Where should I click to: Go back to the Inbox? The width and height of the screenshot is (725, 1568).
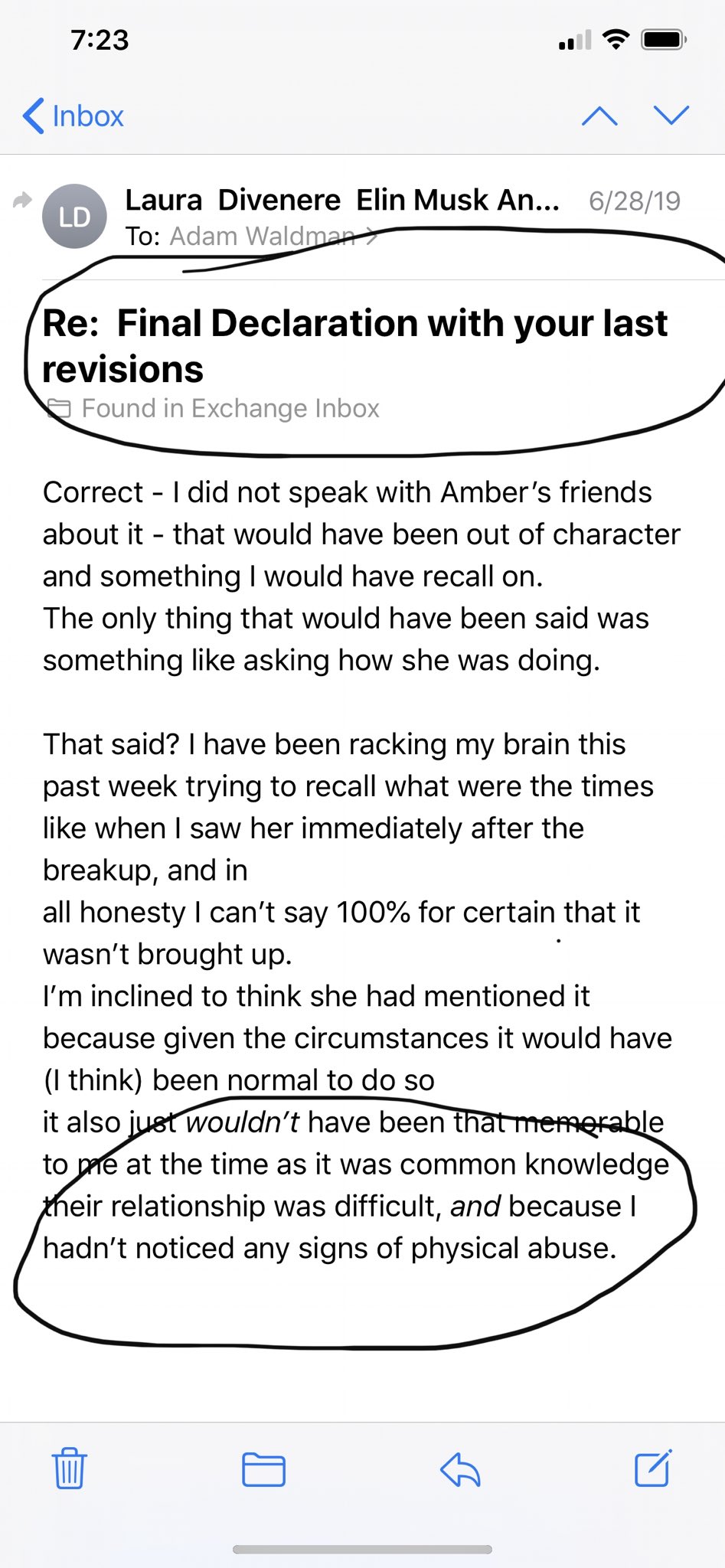(x=73, y=116)
